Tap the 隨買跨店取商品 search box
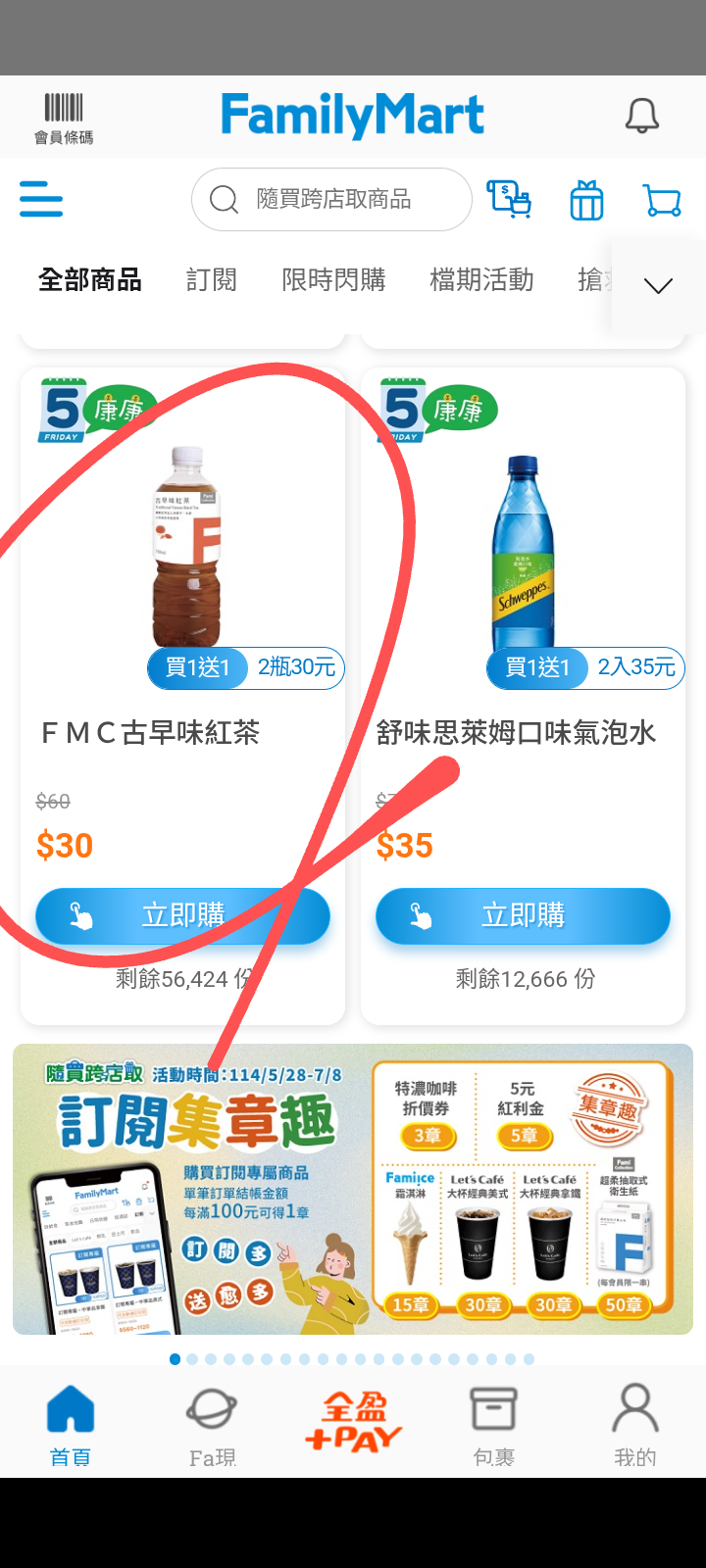 pos(331,200)
